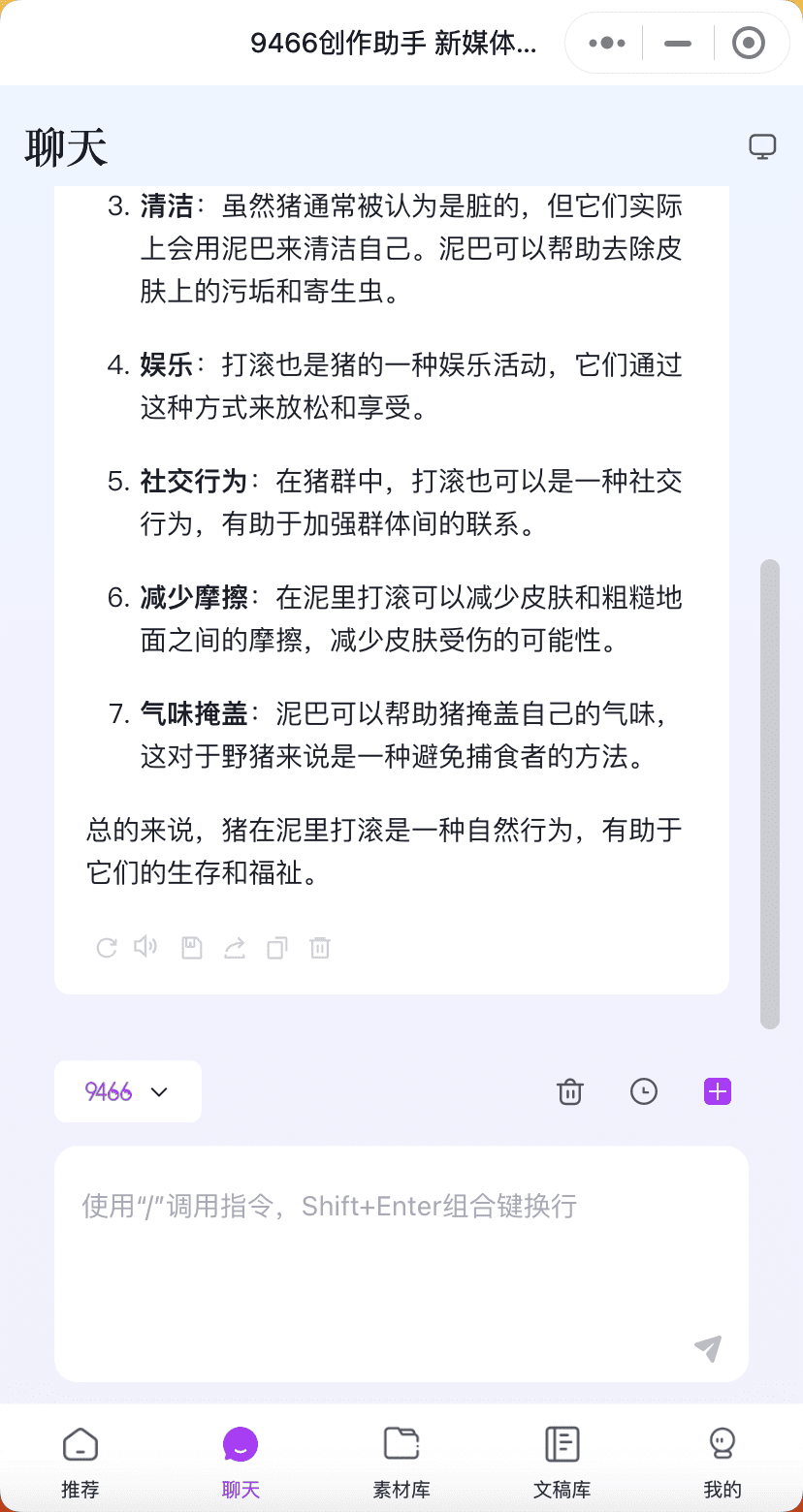The width and height of the screenshot is (803, 1512).
Task: Copy the reply text
Action: point(277,947)
